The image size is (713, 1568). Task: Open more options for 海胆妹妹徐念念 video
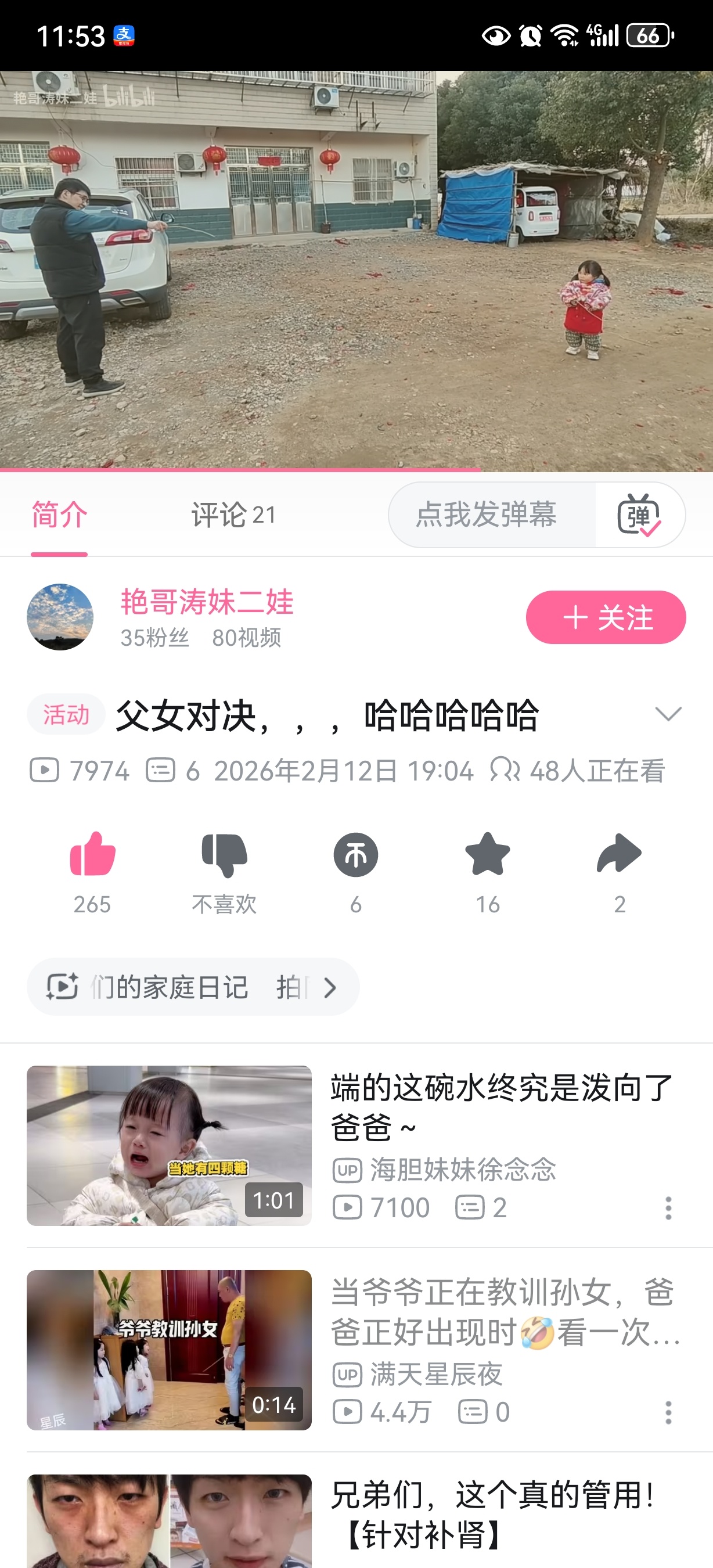(x=668, y=1209)
